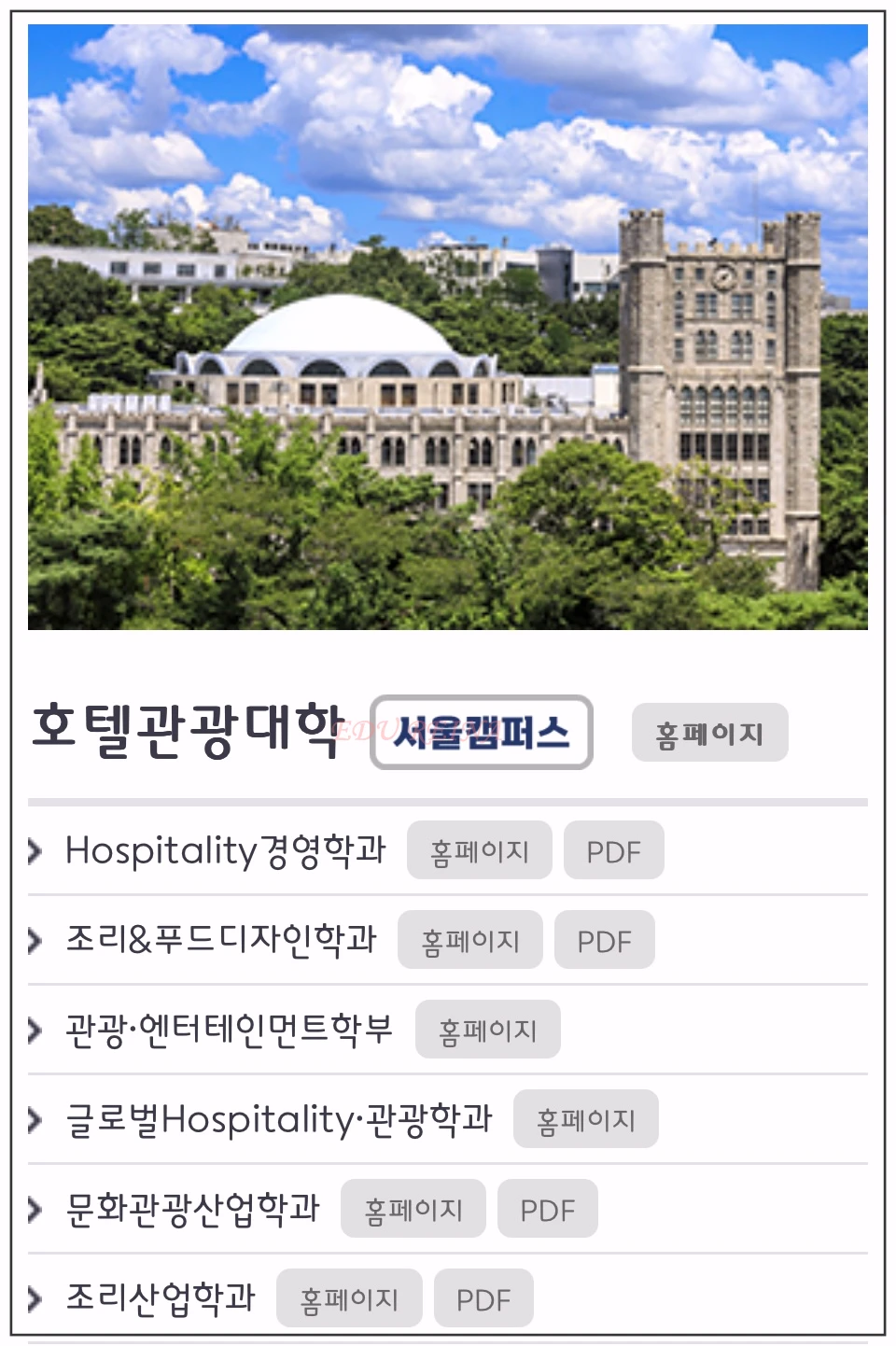896x1346 pixels.
Task: Open the 조리&푸드디자인학과 홈페이지
Action: [469, 940]
